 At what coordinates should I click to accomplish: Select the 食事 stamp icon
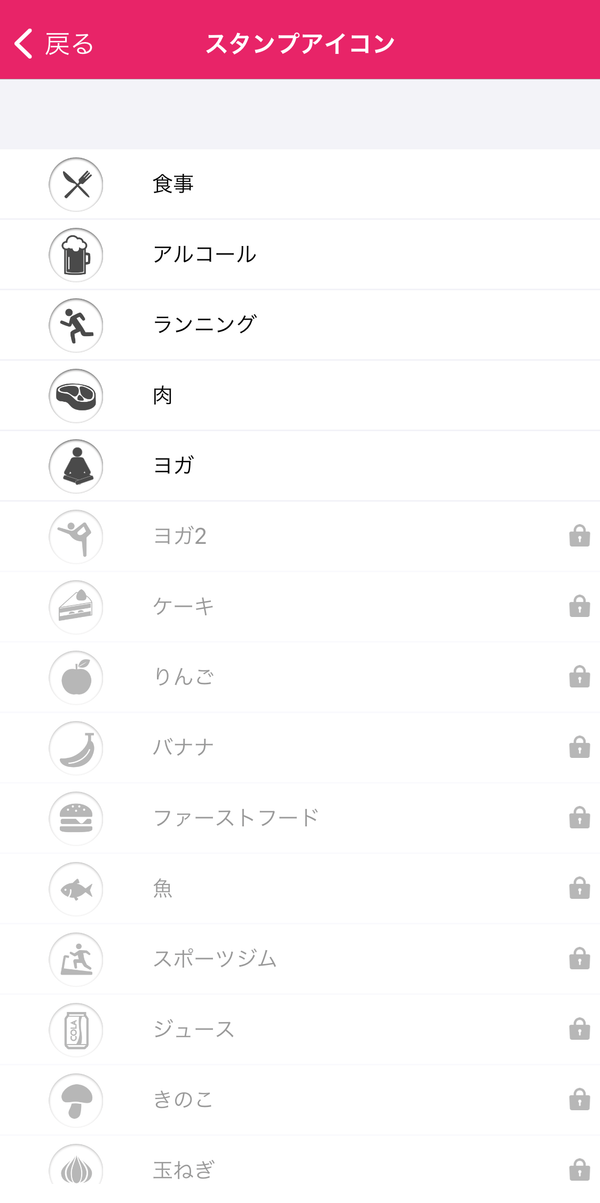(x=300, y=184)
